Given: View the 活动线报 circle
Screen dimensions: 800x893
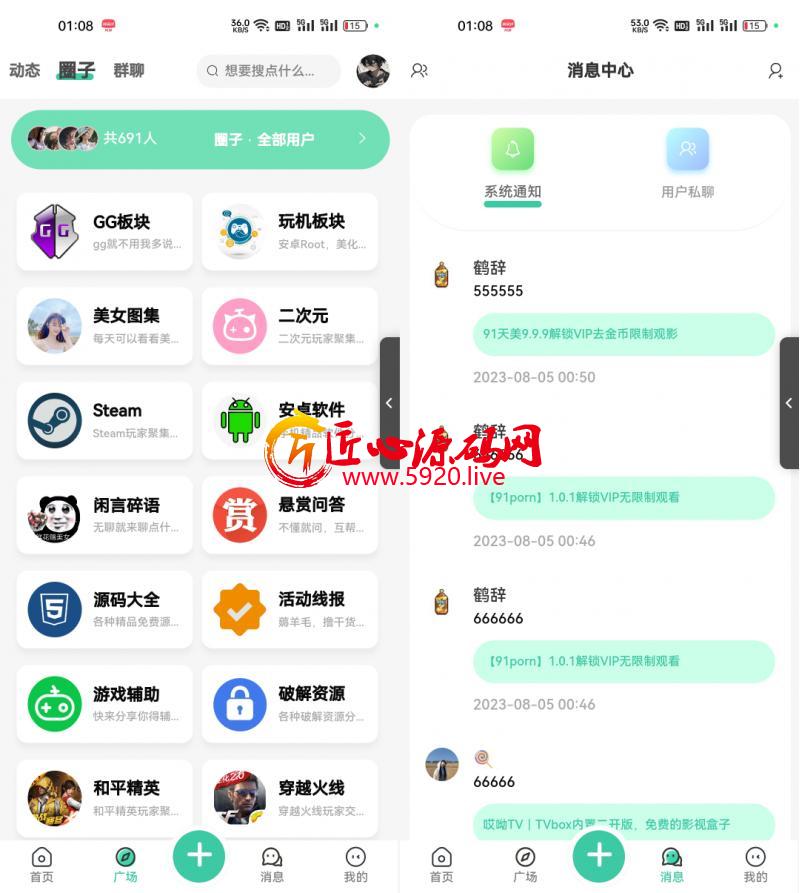Looking at the screenshot, I should (290, 609).
